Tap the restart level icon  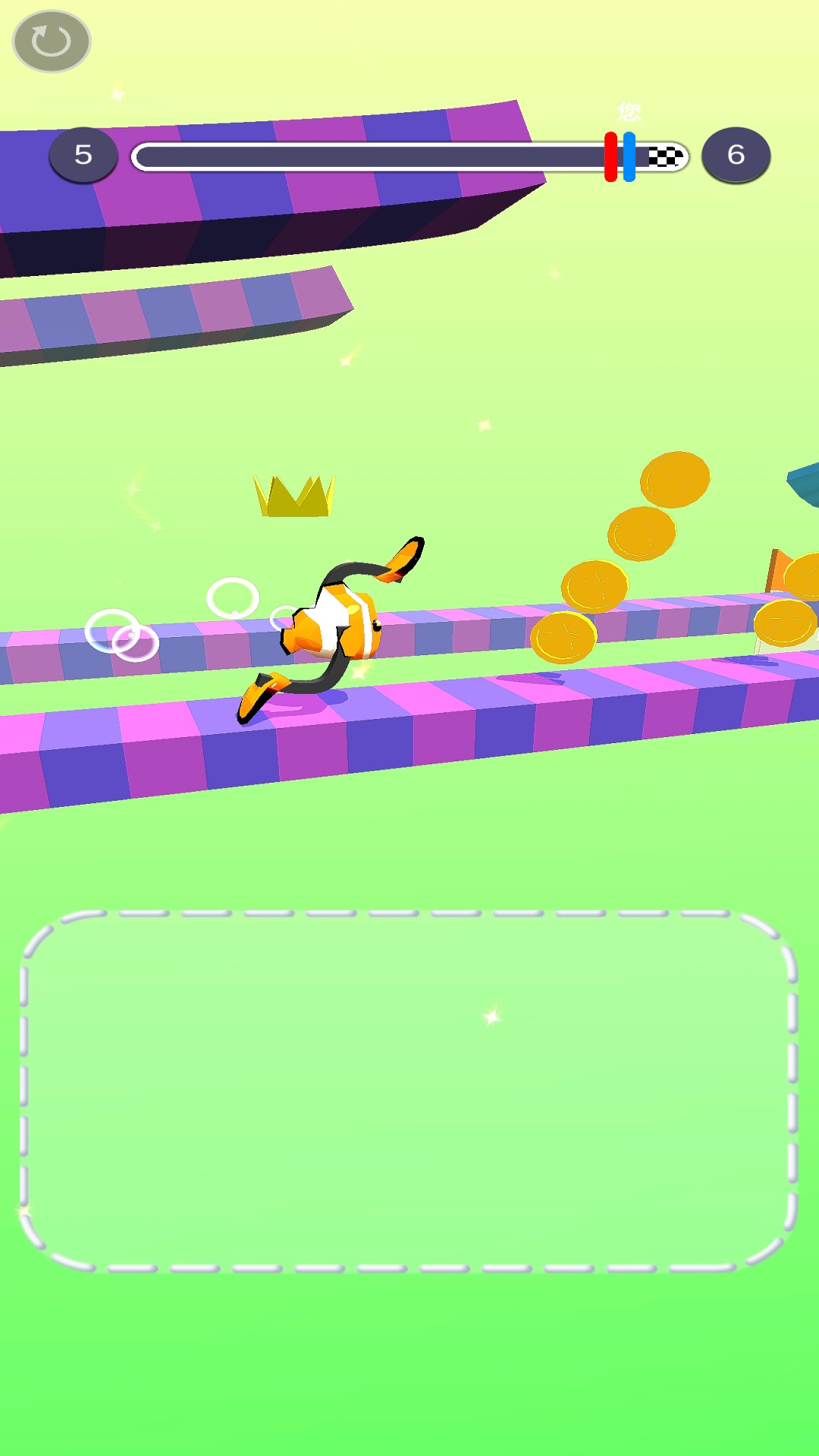[52, 42]
